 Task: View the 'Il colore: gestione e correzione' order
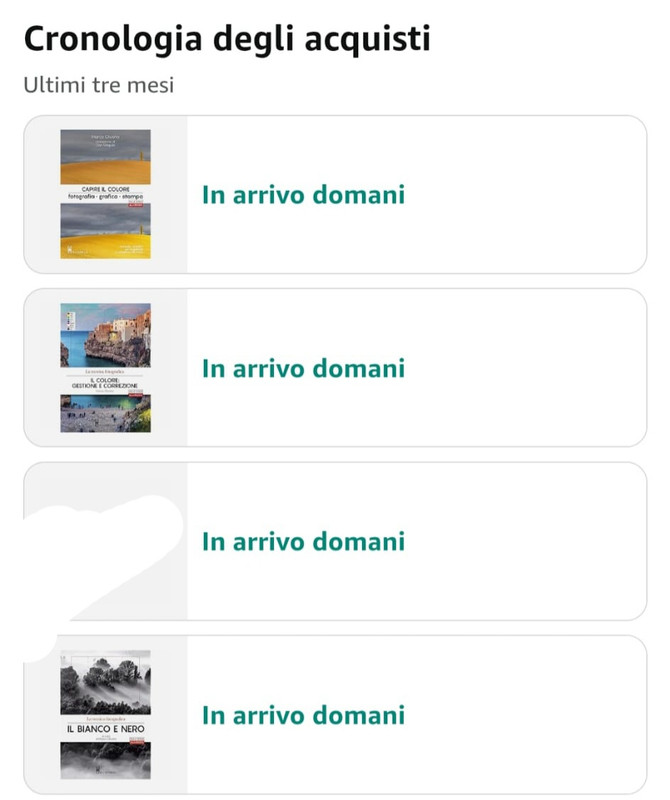334,367
